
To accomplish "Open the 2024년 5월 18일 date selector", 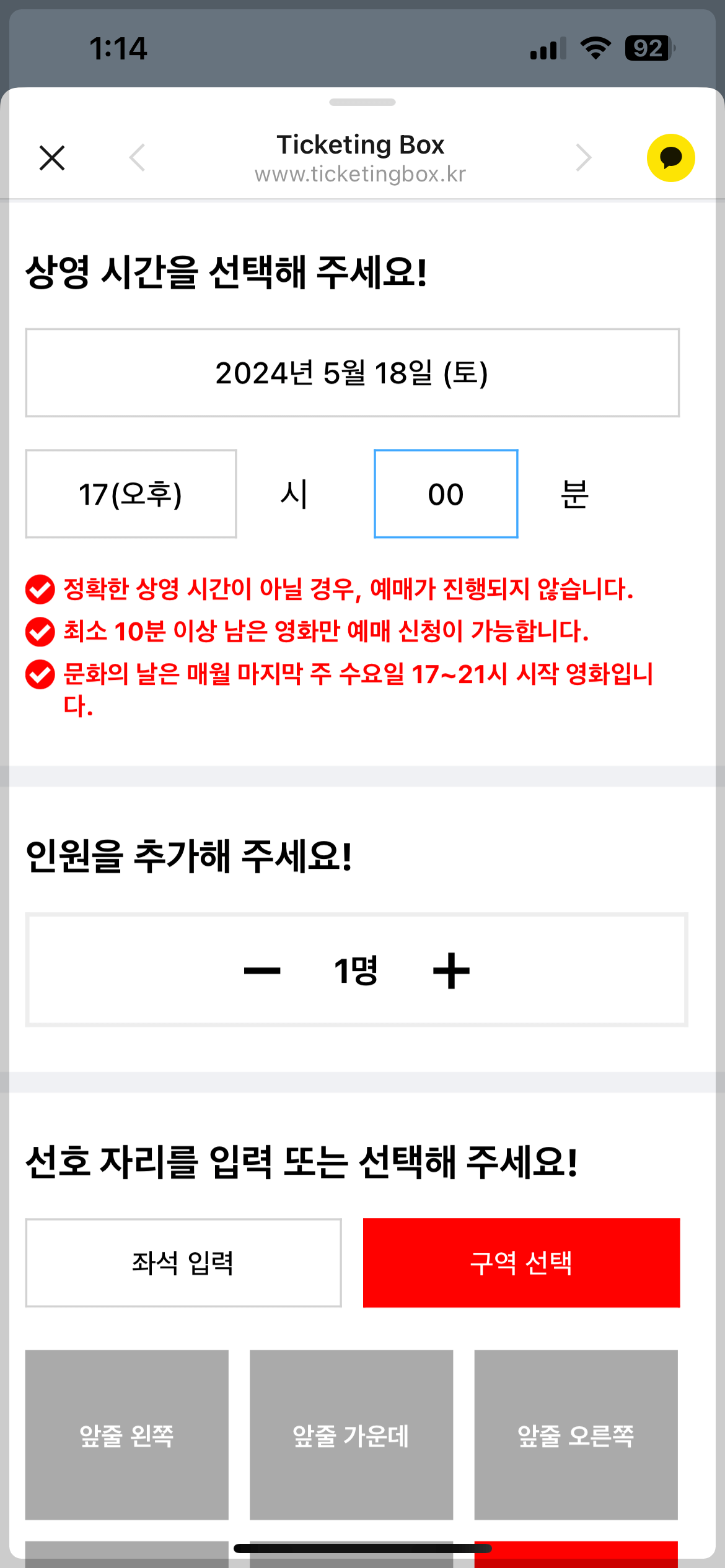I will [353, 372].
